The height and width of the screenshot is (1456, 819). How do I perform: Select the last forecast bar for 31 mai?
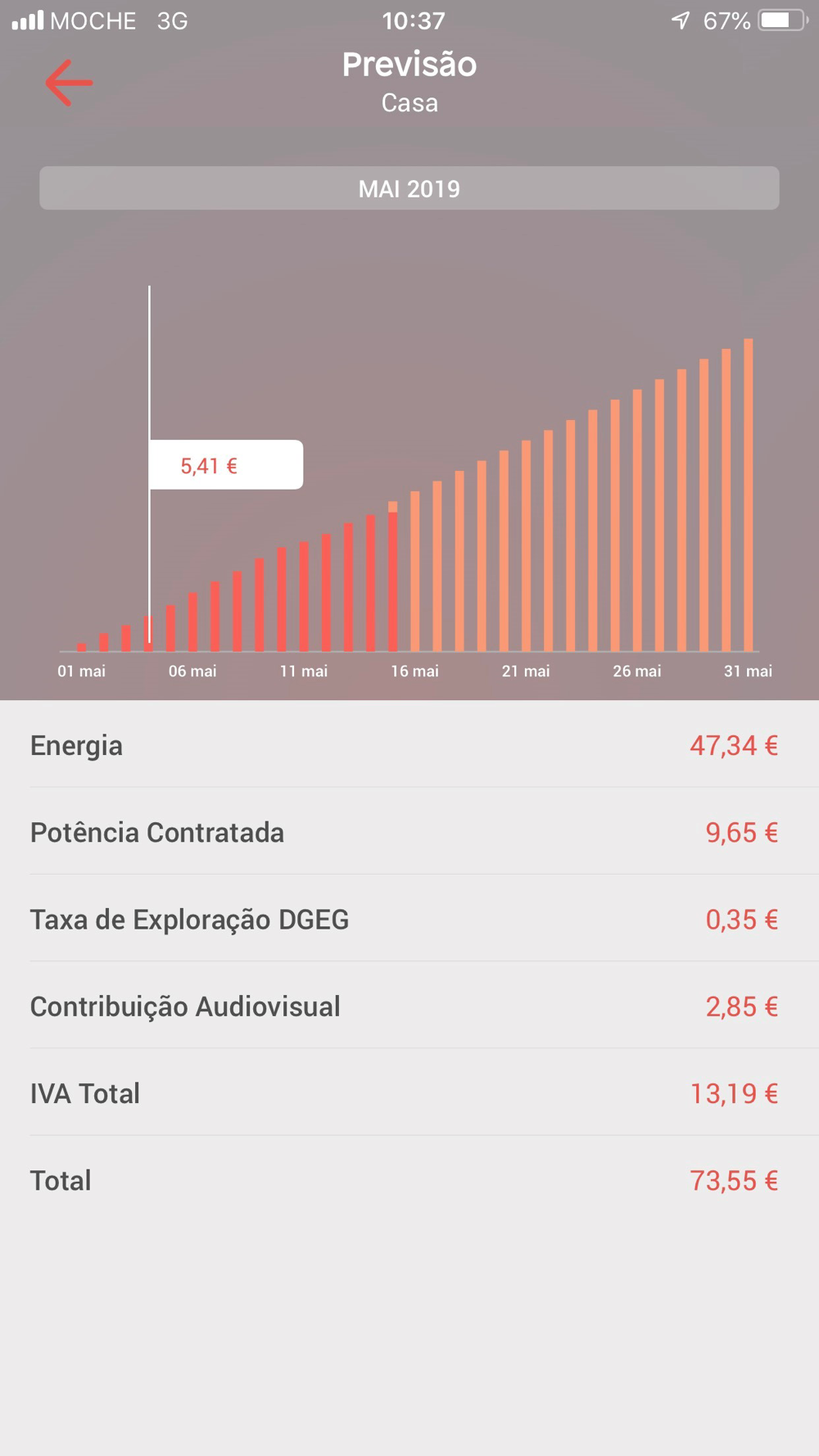tap(749, 495)
